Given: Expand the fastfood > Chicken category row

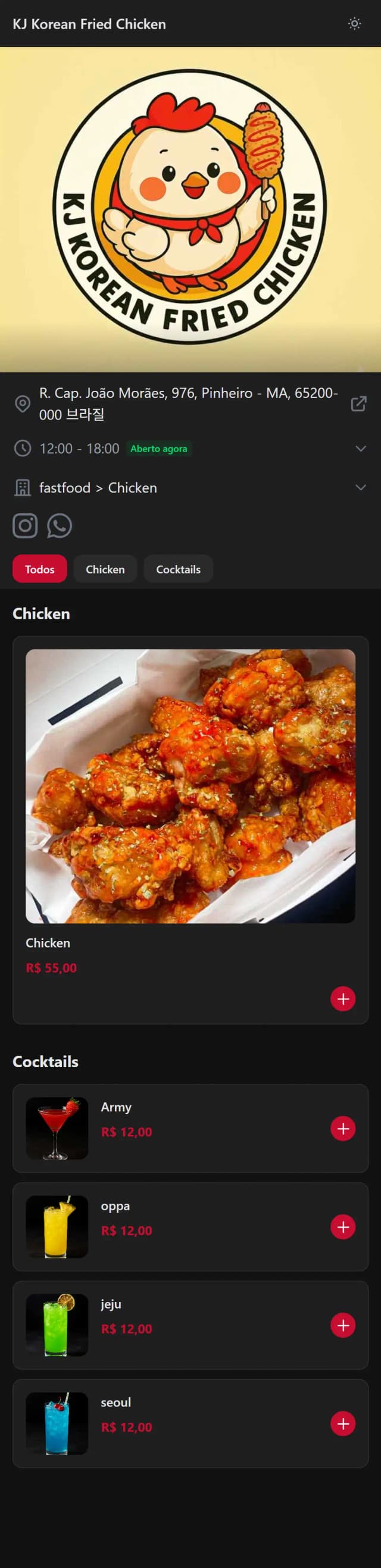Looking at the screenshot, I should (x=360, y=488).
